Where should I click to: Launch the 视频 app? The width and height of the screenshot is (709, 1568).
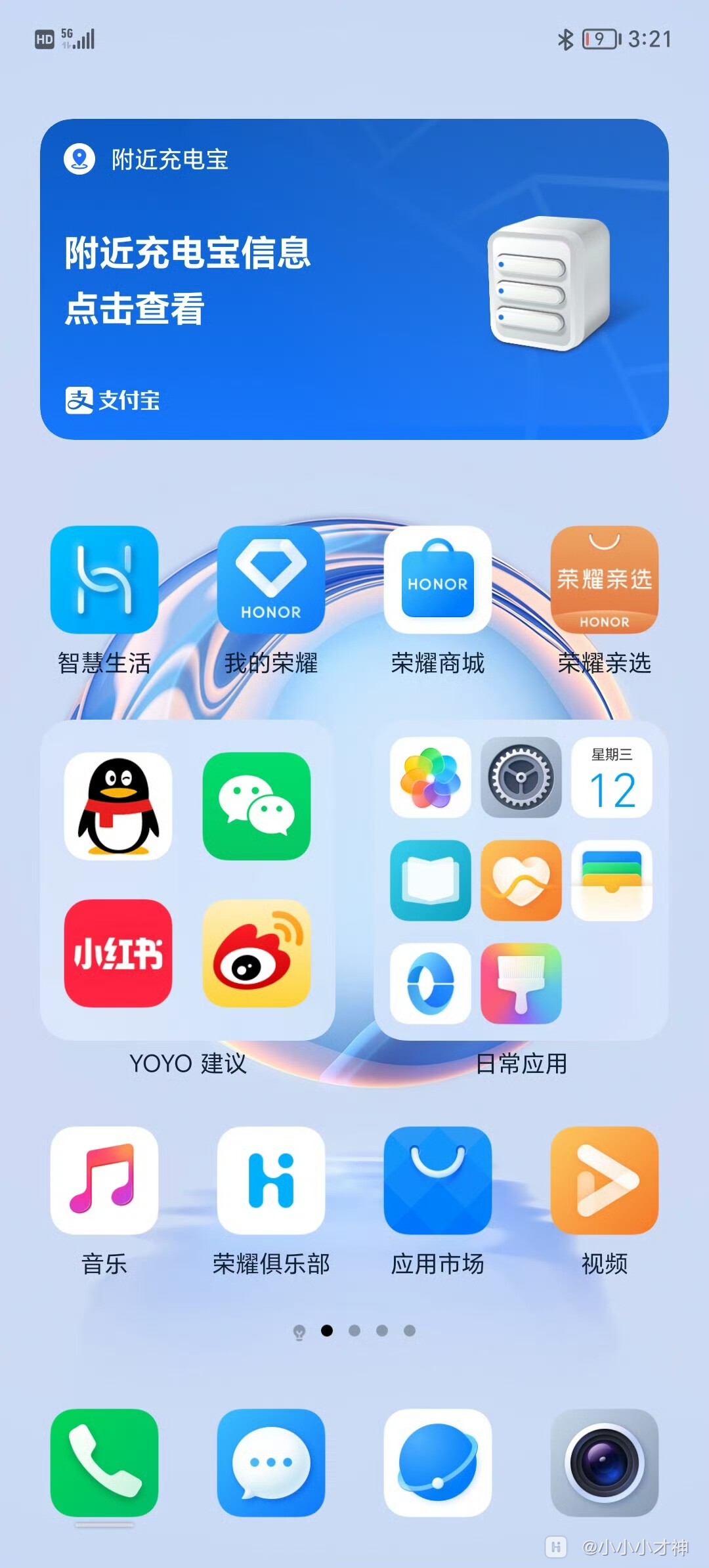click(x=605, y=1181)
